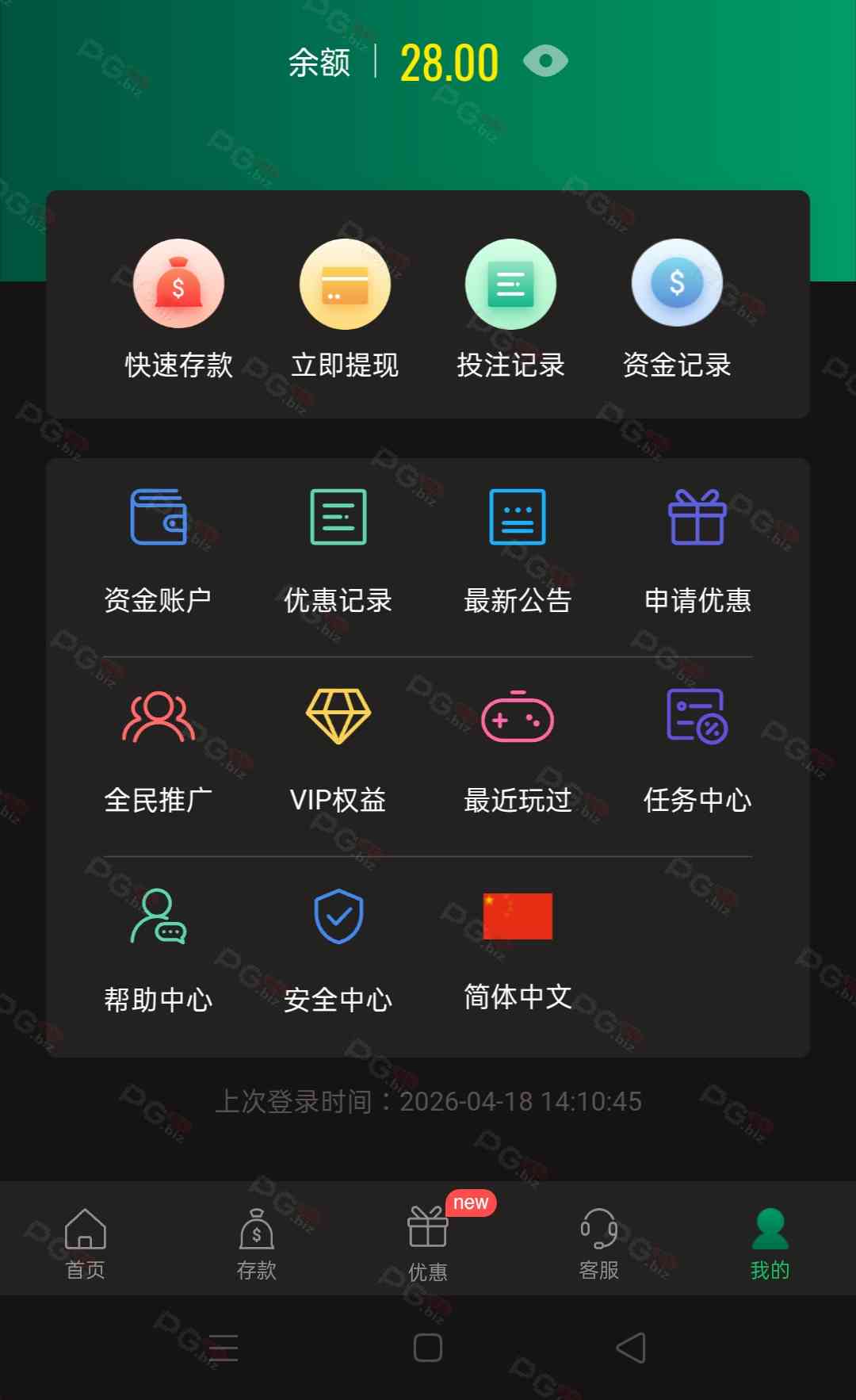
Task: Switch to the 存款 deposit tab
Action: tap(257, 1241)
